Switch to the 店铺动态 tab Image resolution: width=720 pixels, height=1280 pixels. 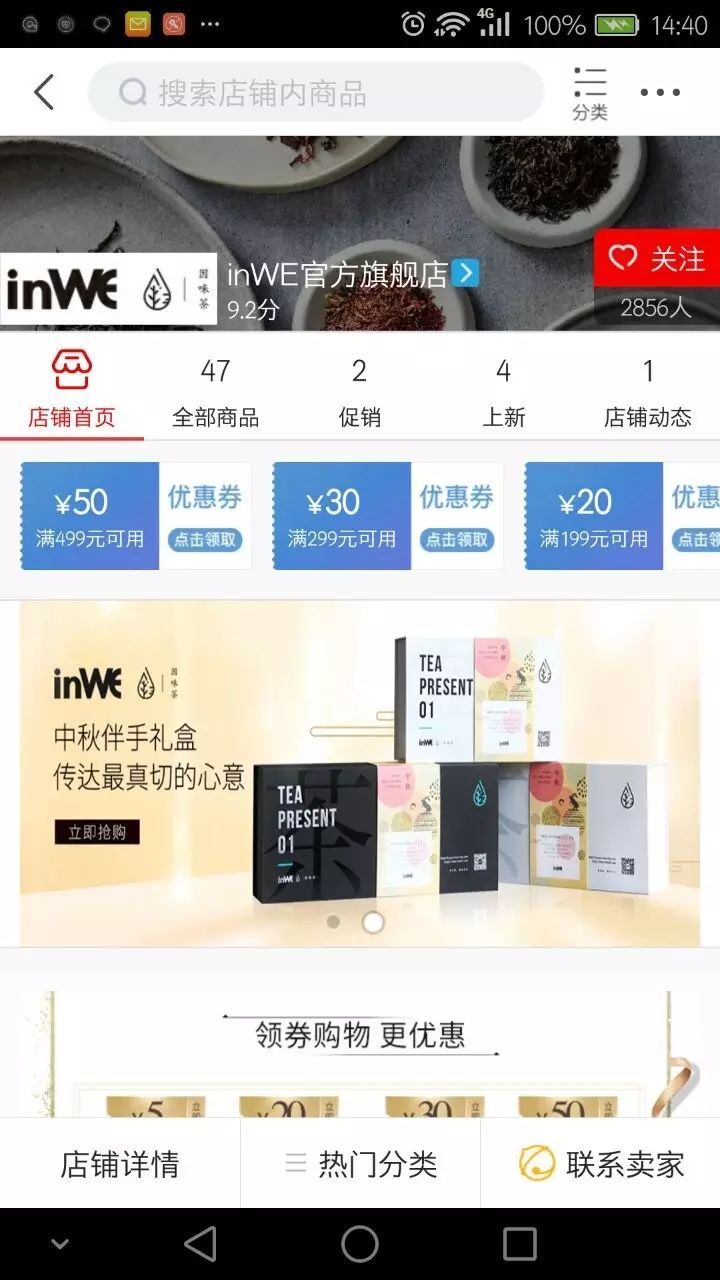point(647,392)
